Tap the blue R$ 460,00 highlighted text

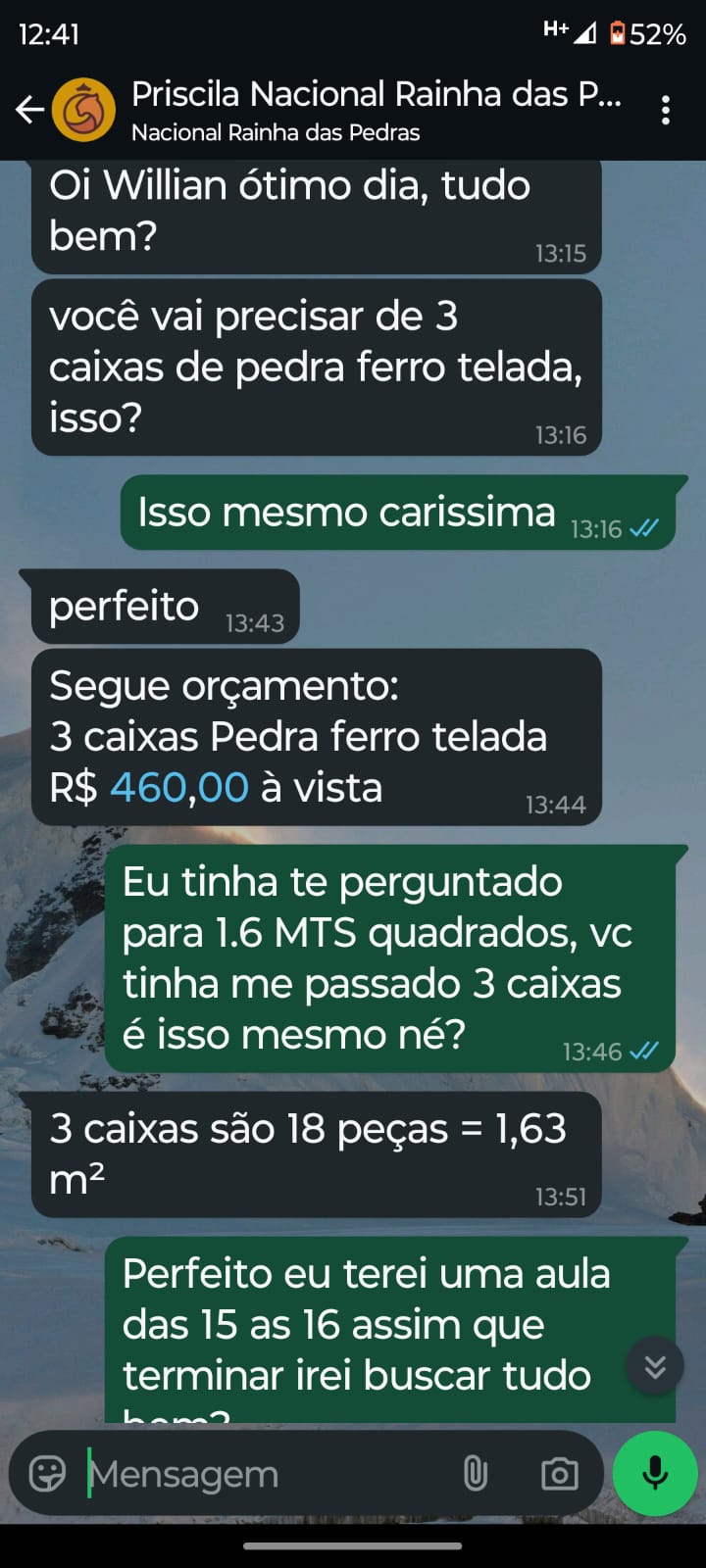176,787
